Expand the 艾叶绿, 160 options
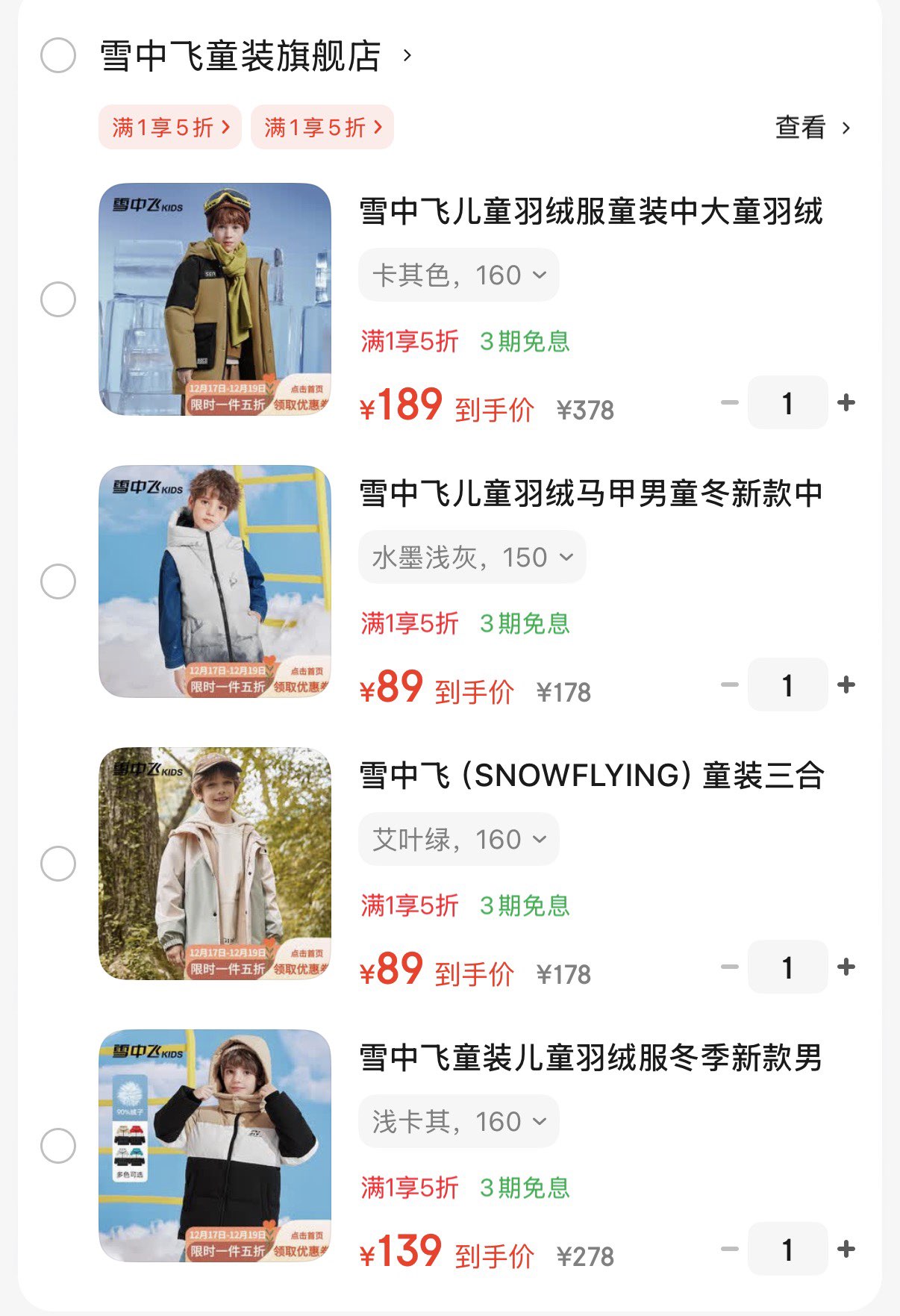 [458, 840]
